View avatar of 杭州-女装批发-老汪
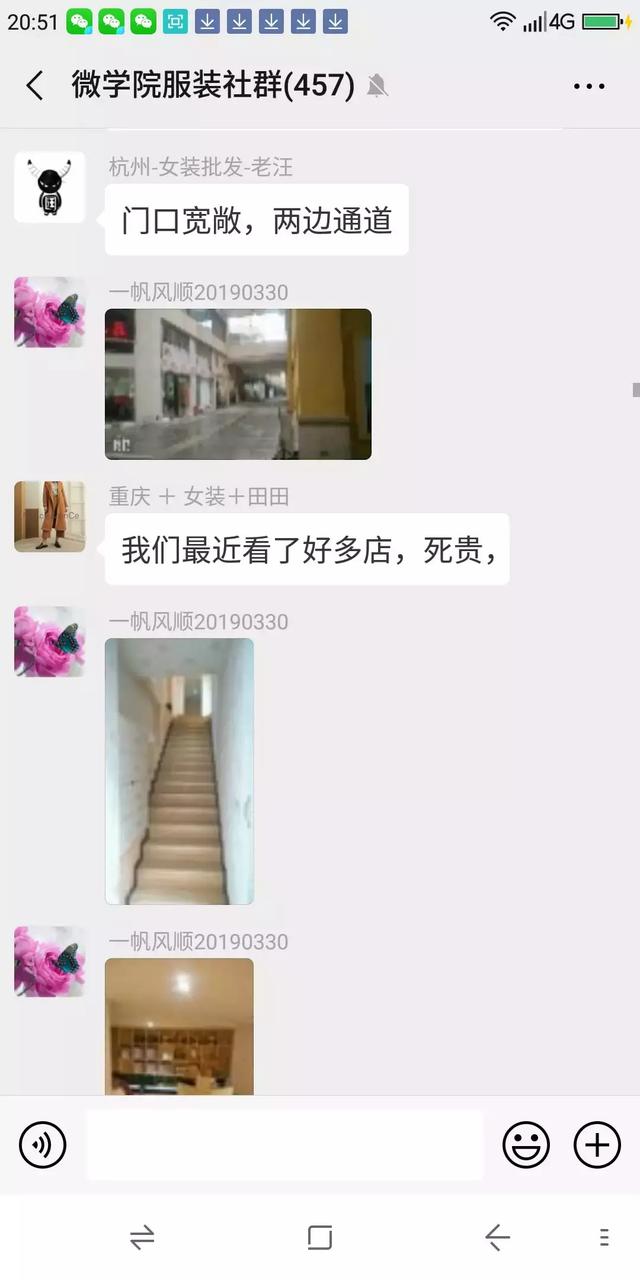The width and height of the screenshot is (640, 1280). (x=49, y=187)
